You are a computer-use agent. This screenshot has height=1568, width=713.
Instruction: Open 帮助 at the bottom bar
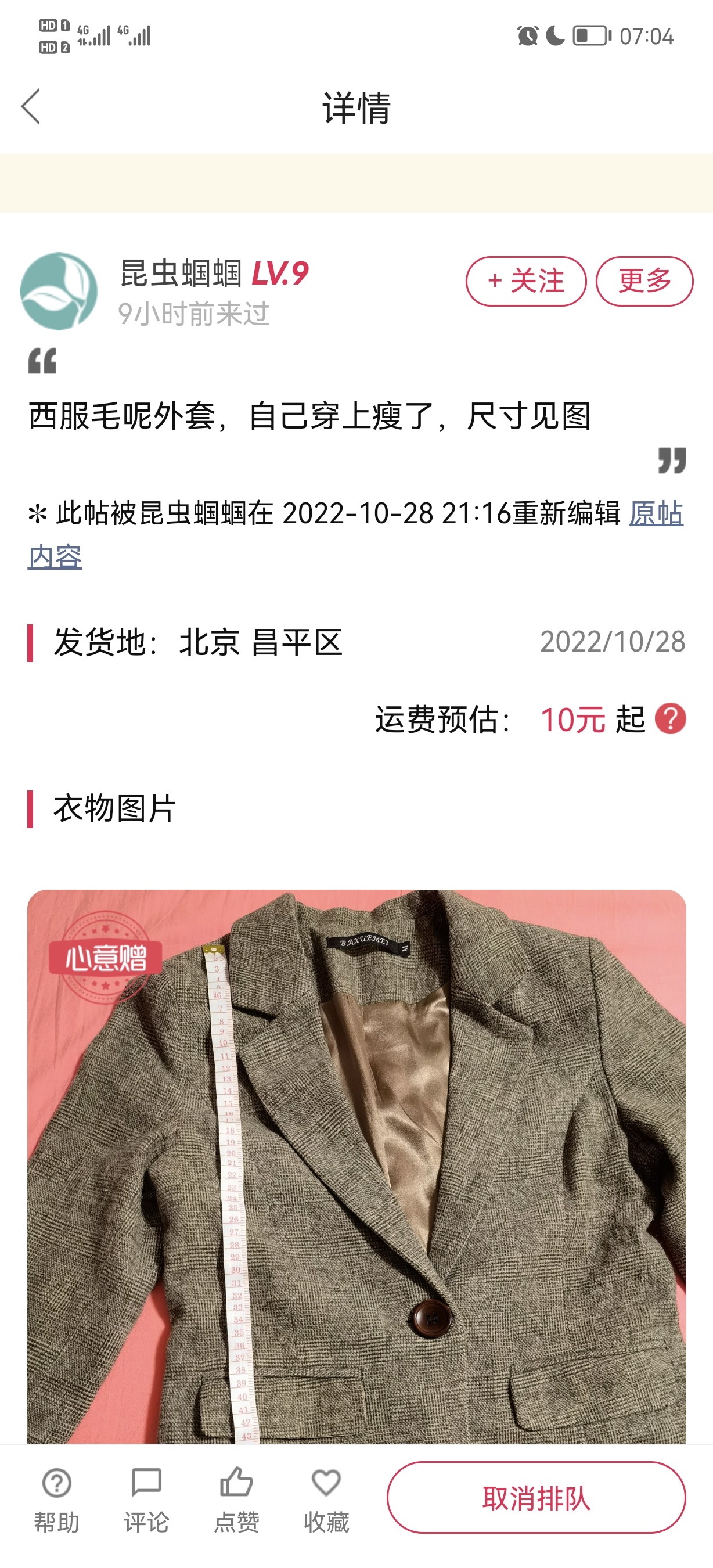56,1499
